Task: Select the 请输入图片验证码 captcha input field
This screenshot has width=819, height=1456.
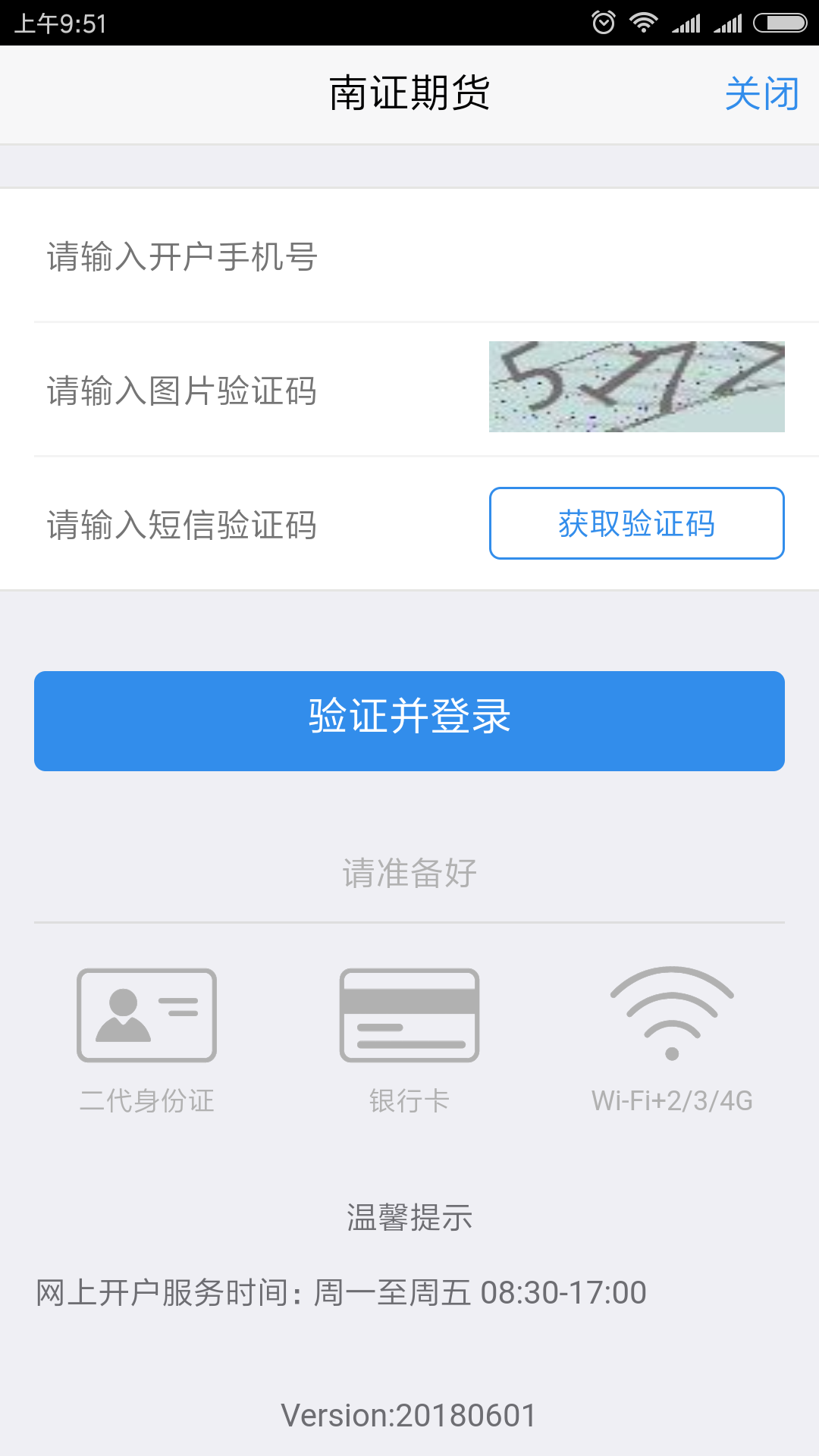Action: tap(258, 391)
